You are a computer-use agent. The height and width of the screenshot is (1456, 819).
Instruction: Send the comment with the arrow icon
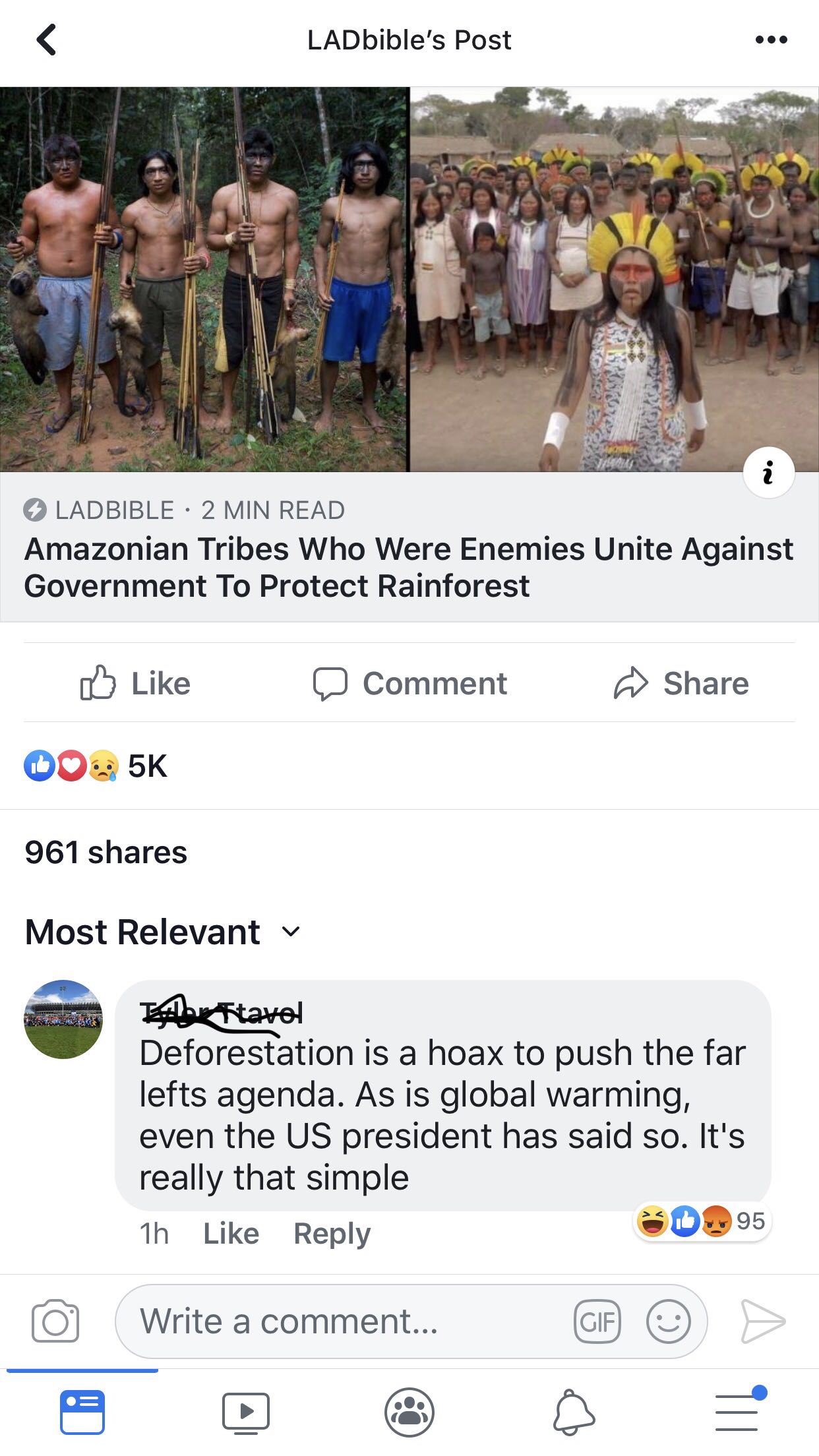tap(763, 1321)
